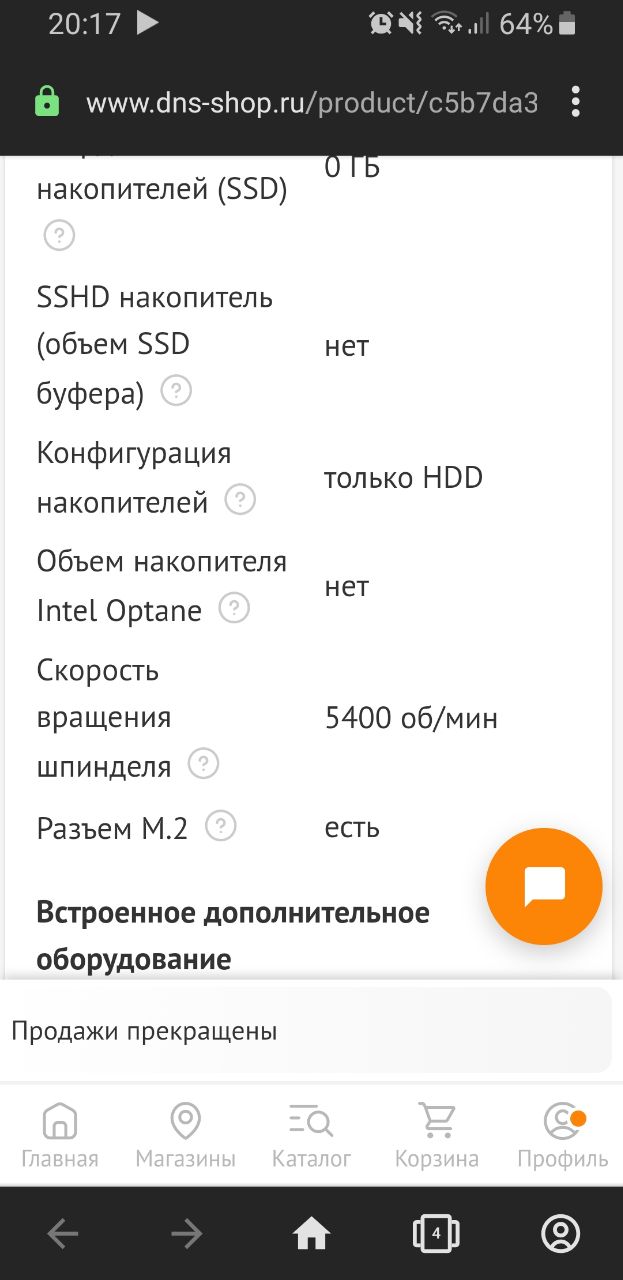The width and height of the screenshot is (623, 1280).
Task: Open the orange chat support button
Action: pos(544,886)
